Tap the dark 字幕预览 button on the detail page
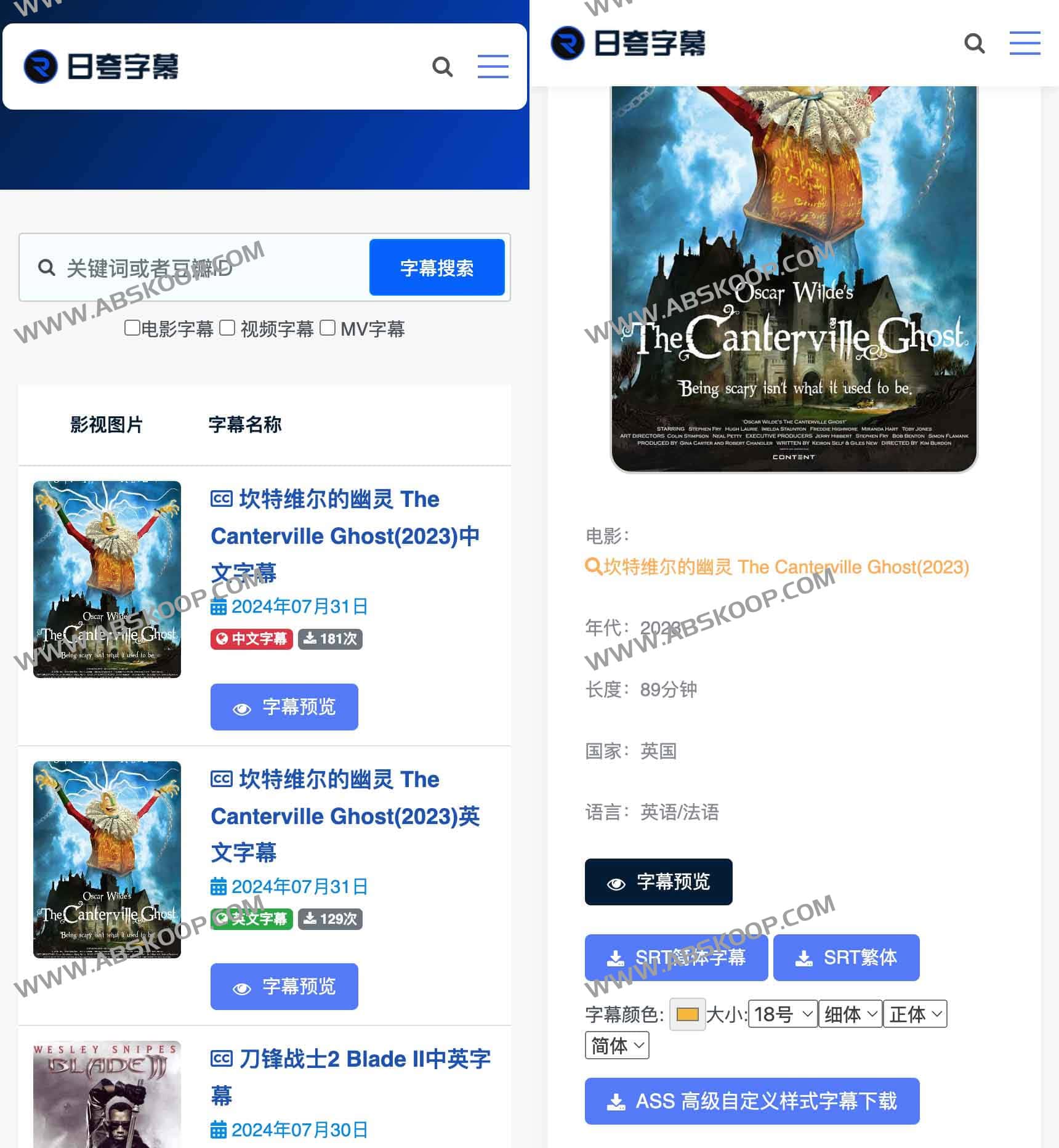This screenshot has height=1148, width=1059. [658, 881]
